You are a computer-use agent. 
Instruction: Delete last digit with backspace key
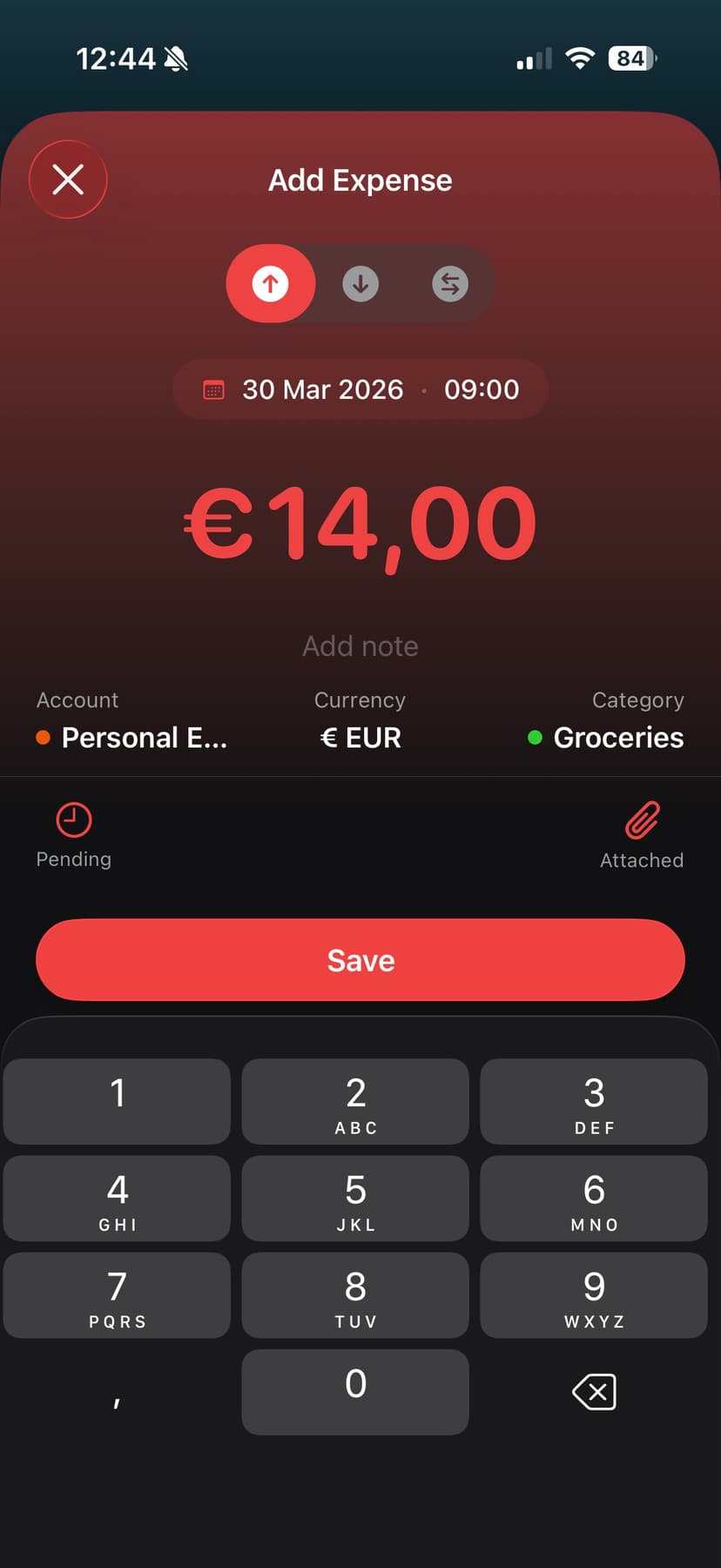pyautogui.click(x=594, y=1392)
